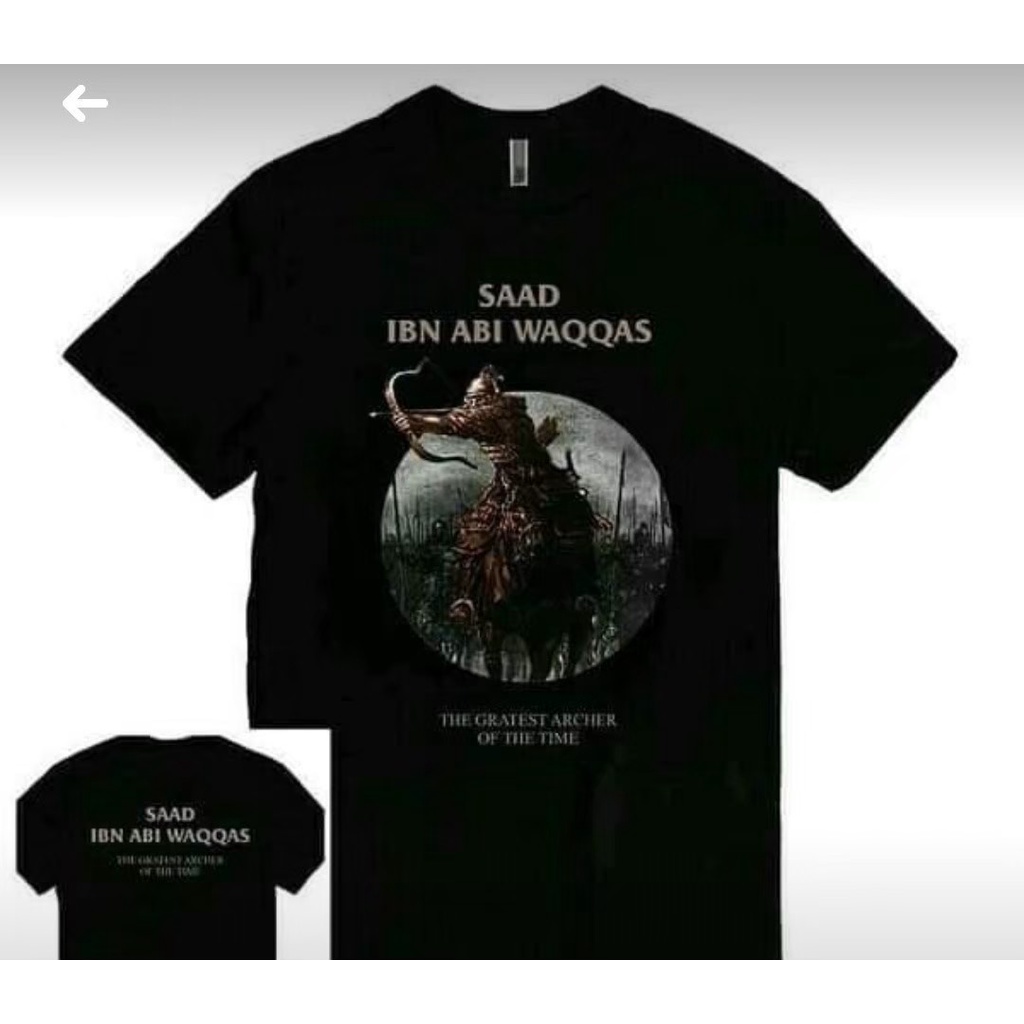This screenshot has width=1024, height=1024.
Task: Go back using the top arrow
Action: (85, 103)
